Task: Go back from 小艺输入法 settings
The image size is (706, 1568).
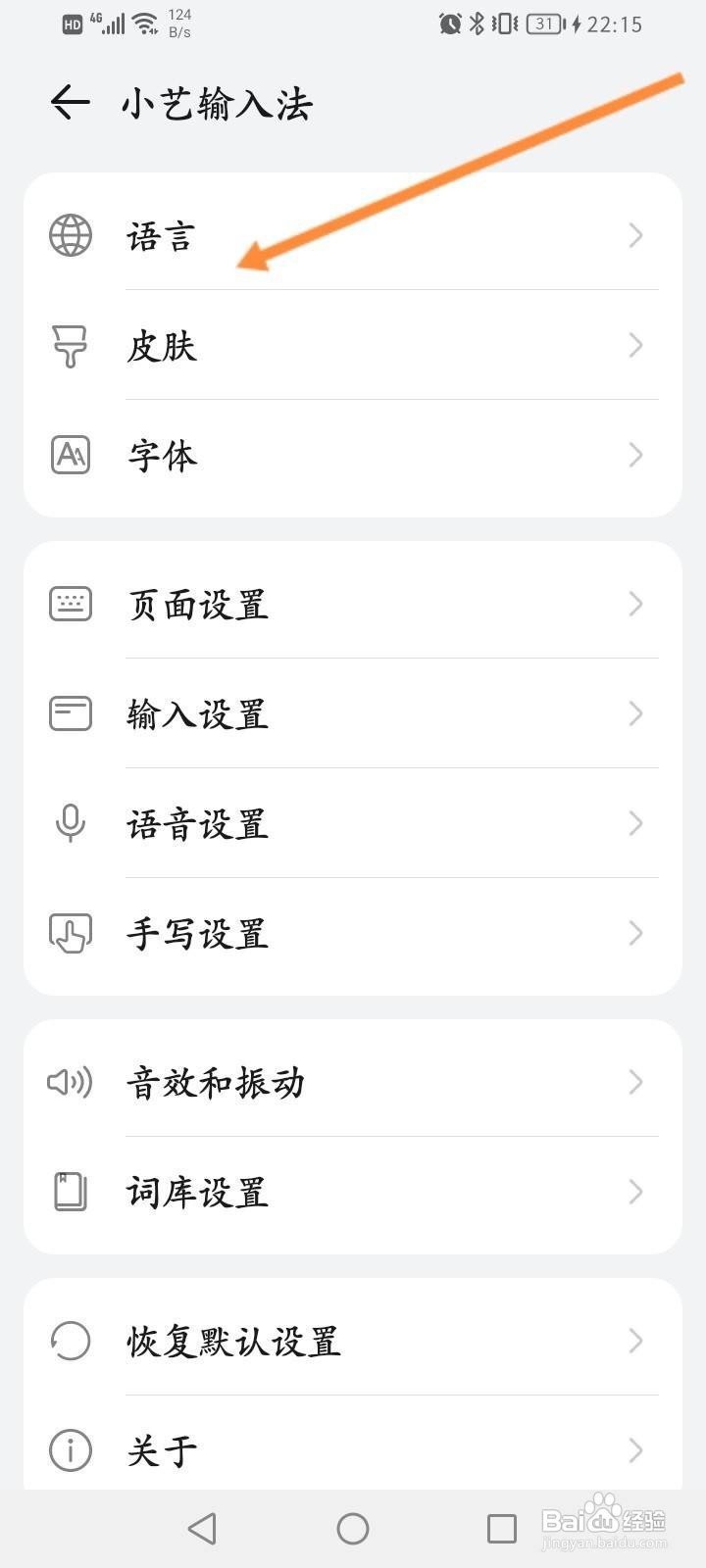Action: 71,102
